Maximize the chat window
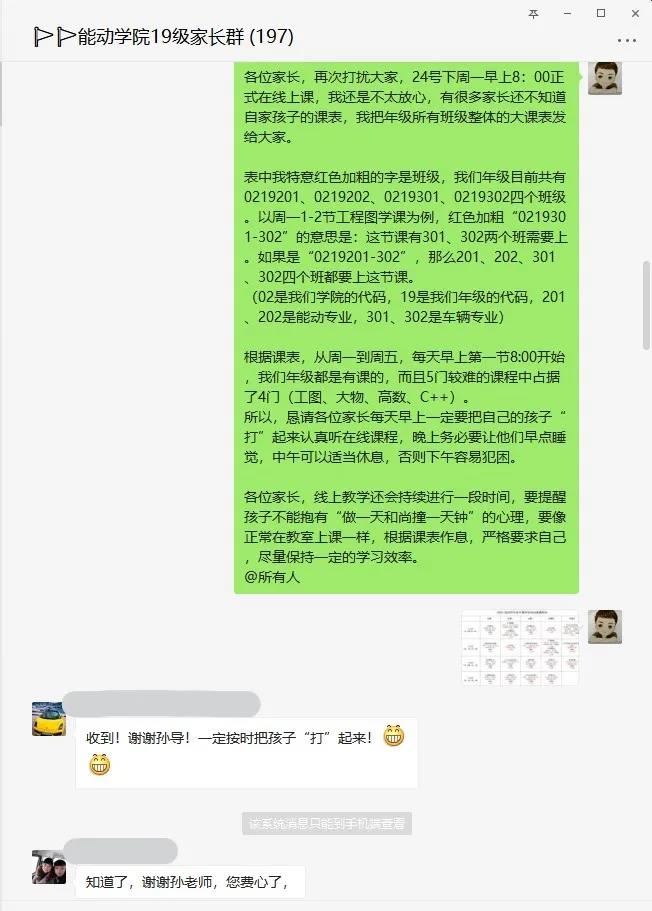652x911 pixels. tap(600, 13)
